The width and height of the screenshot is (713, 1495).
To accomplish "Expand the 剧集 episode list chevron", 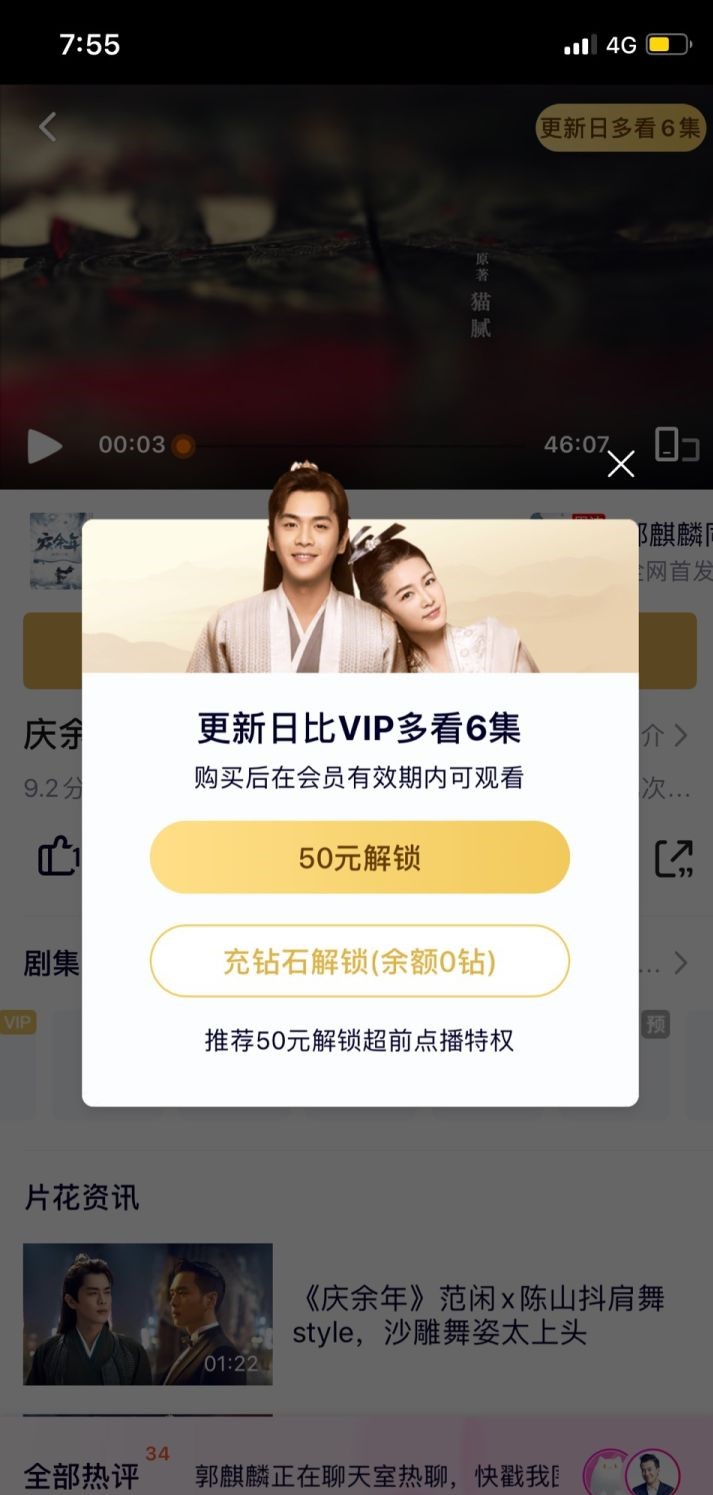I will [x=680, y=963].
